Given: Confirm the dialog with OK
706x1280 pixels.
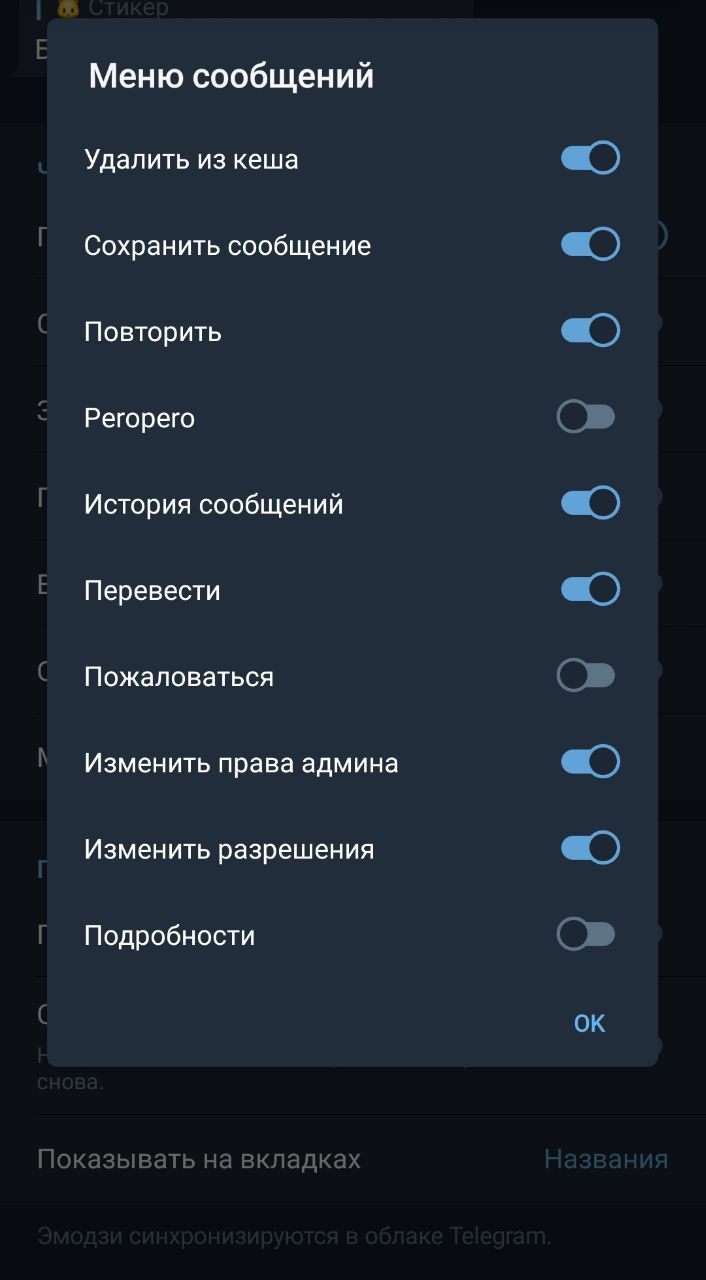Looking at the screenshot, I should 589,1023.
